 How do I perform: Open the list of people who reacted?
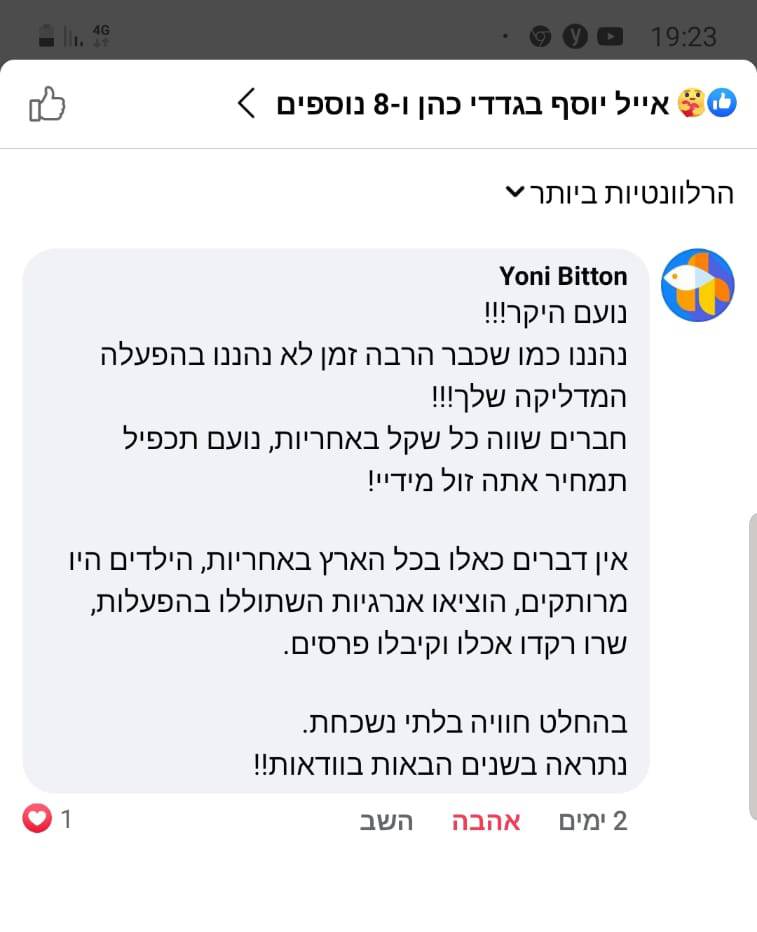click(x=490, y=103)
